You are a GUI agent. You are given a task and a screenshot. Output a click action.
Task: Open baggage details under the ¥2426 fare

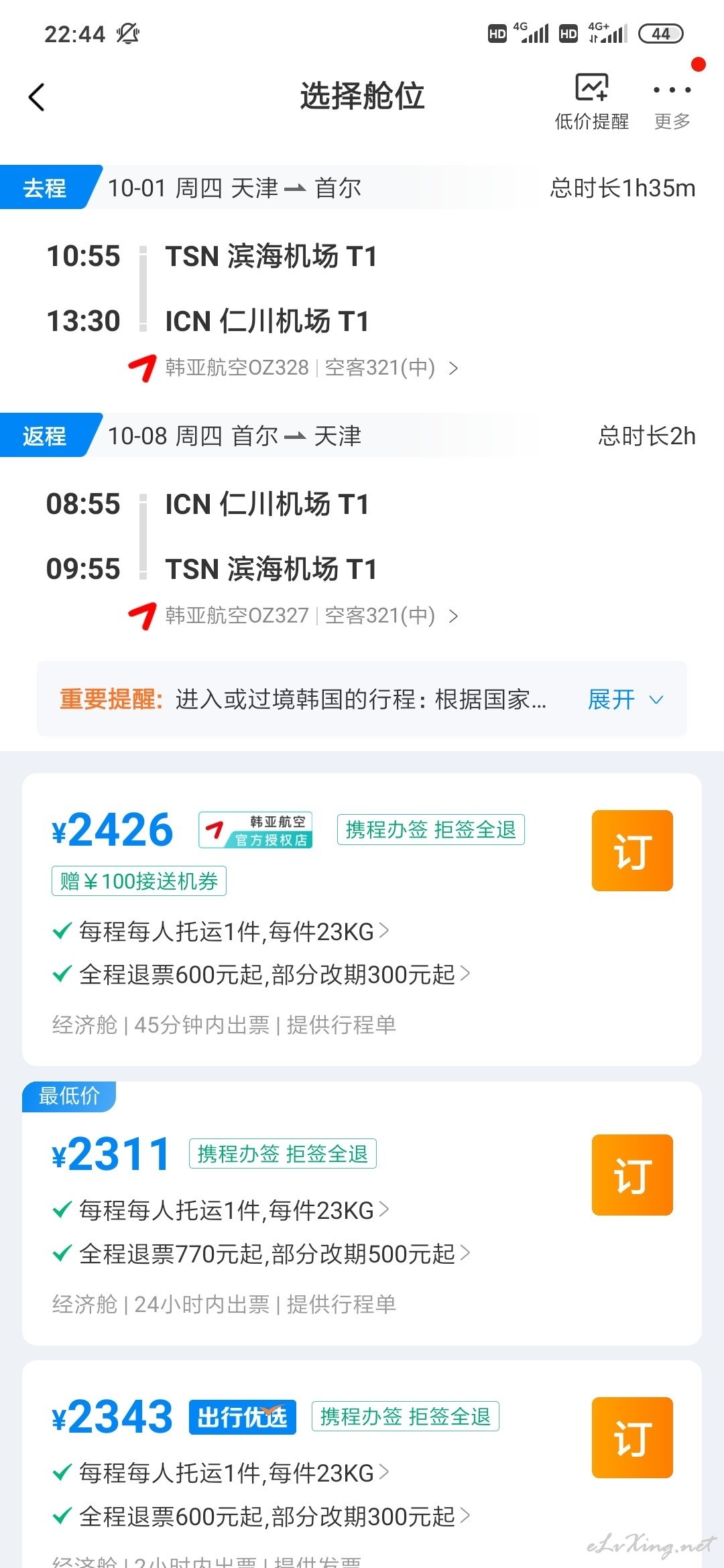pyautogui.click(x=221, y=931)
